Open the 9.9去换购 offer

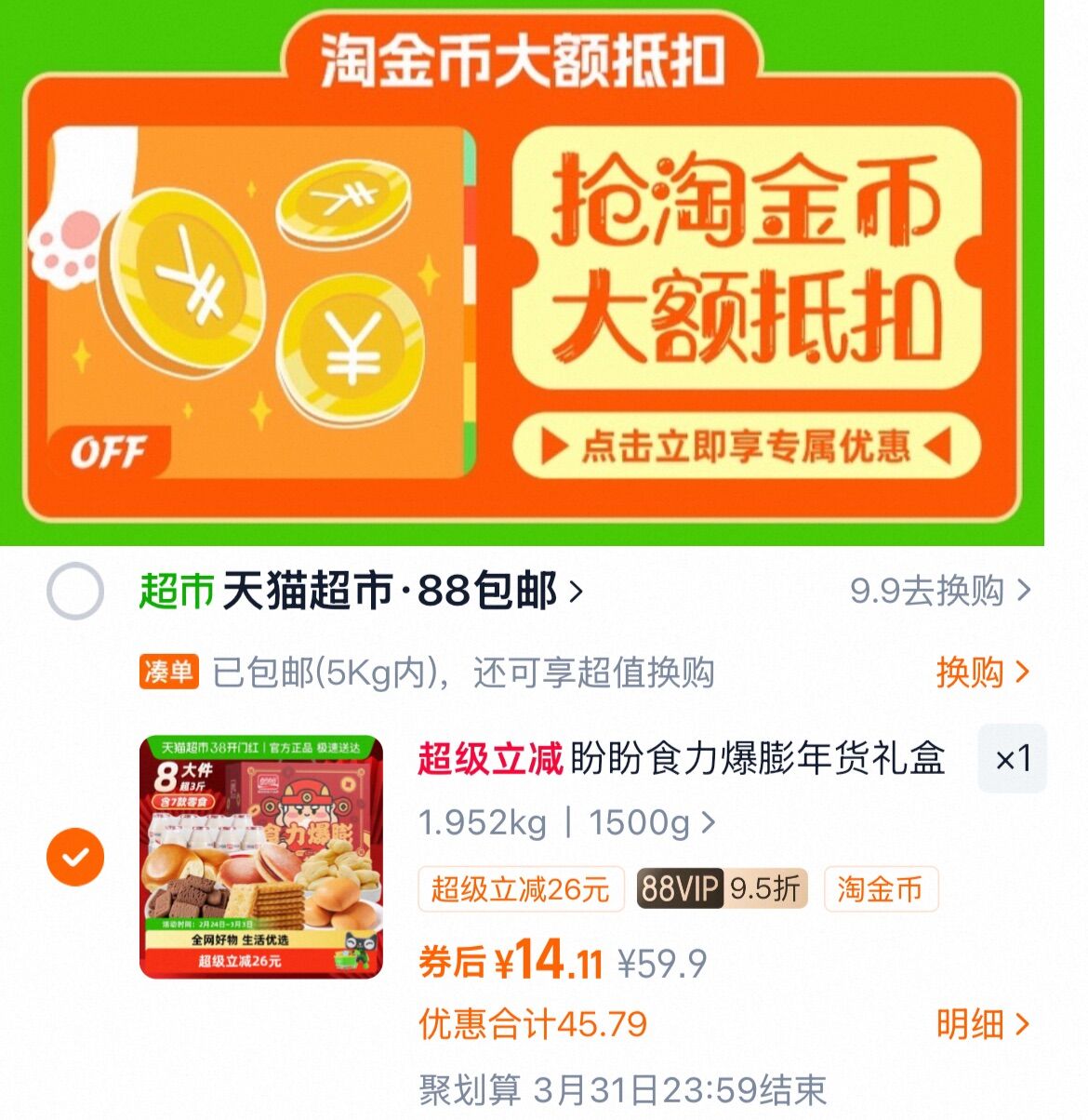point(939,591)
